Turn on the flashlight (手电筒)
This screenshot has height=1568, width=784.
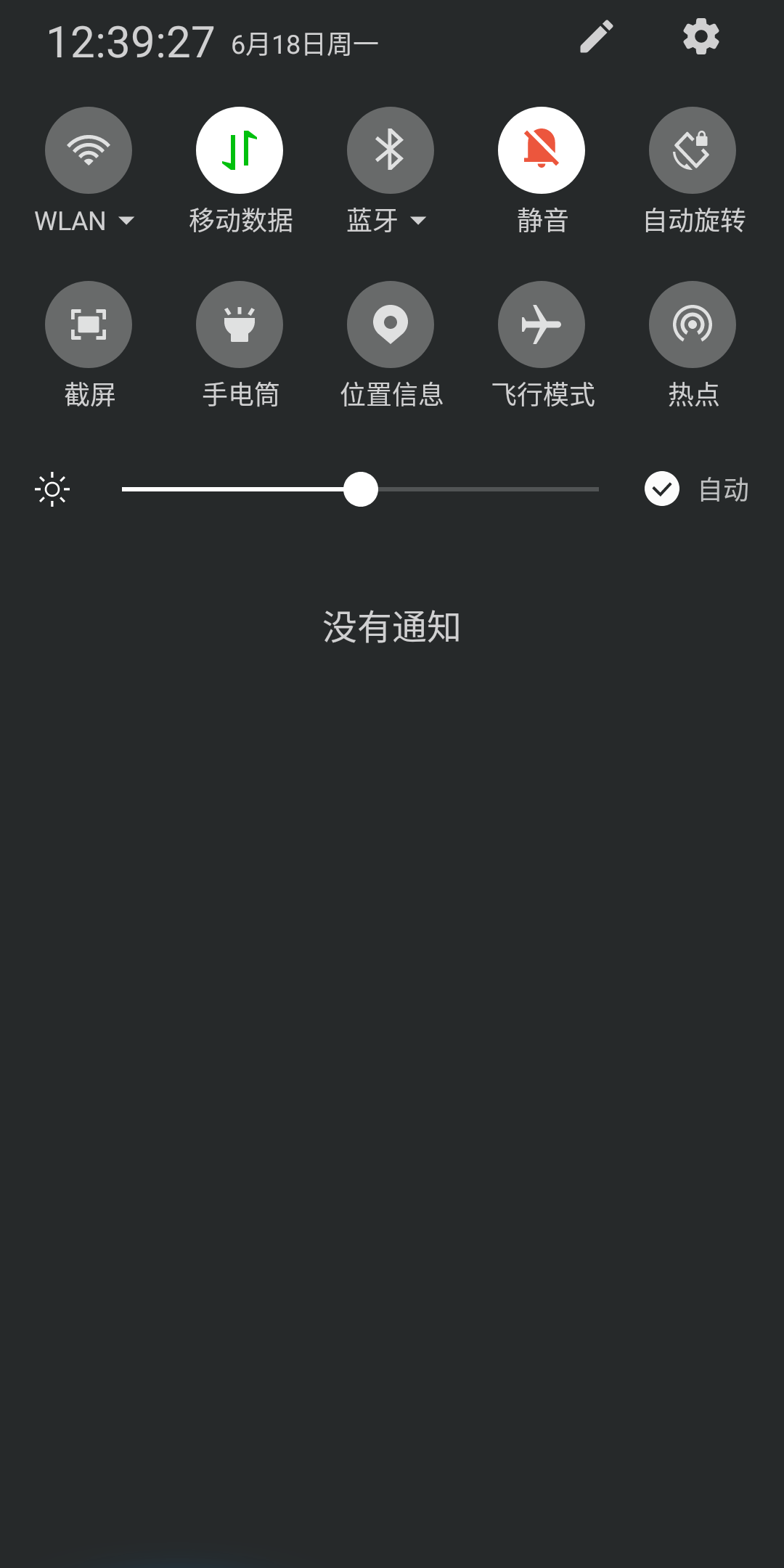pos(240,324)
